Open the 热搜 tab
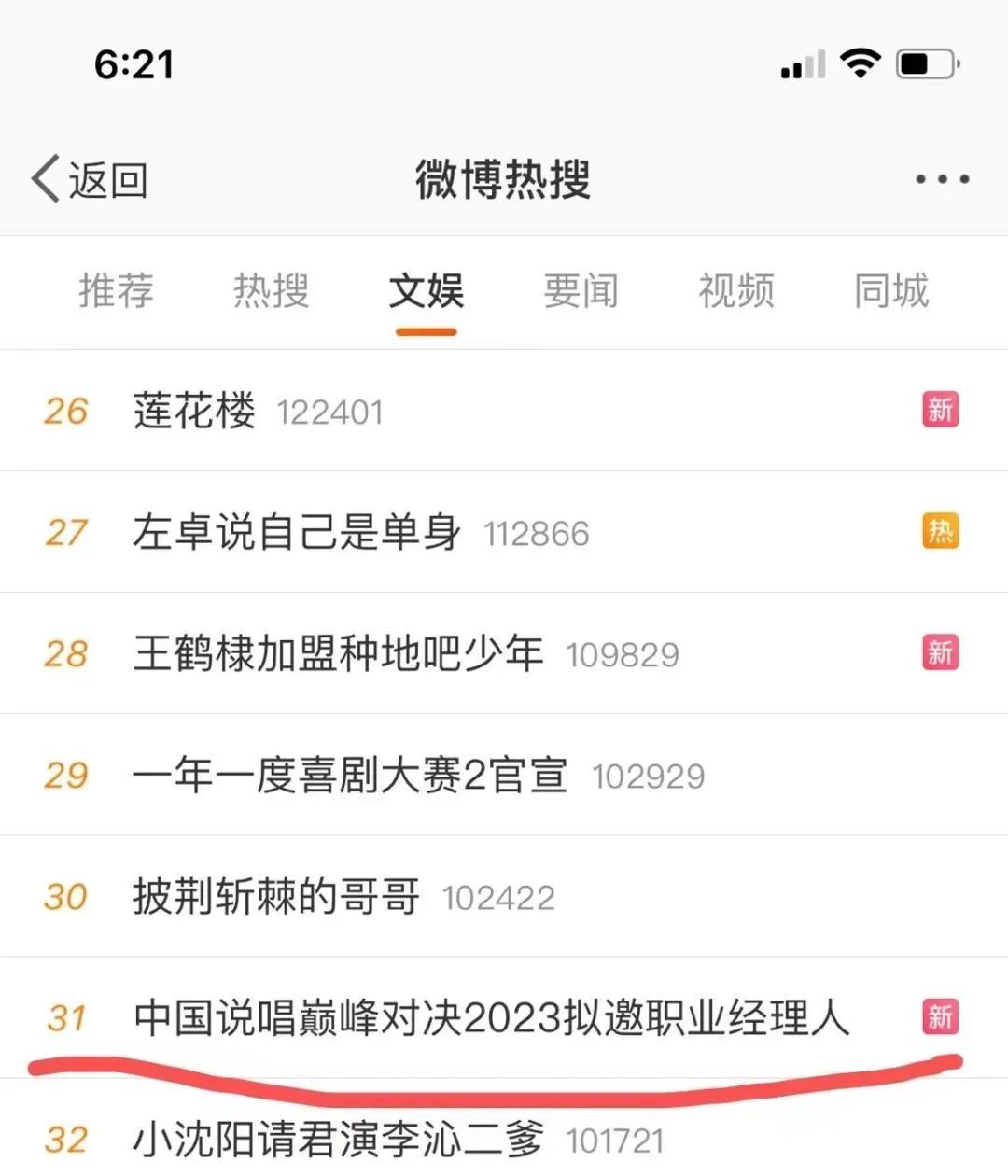This screenshot has height=1176, width=1008. point(271,291)
